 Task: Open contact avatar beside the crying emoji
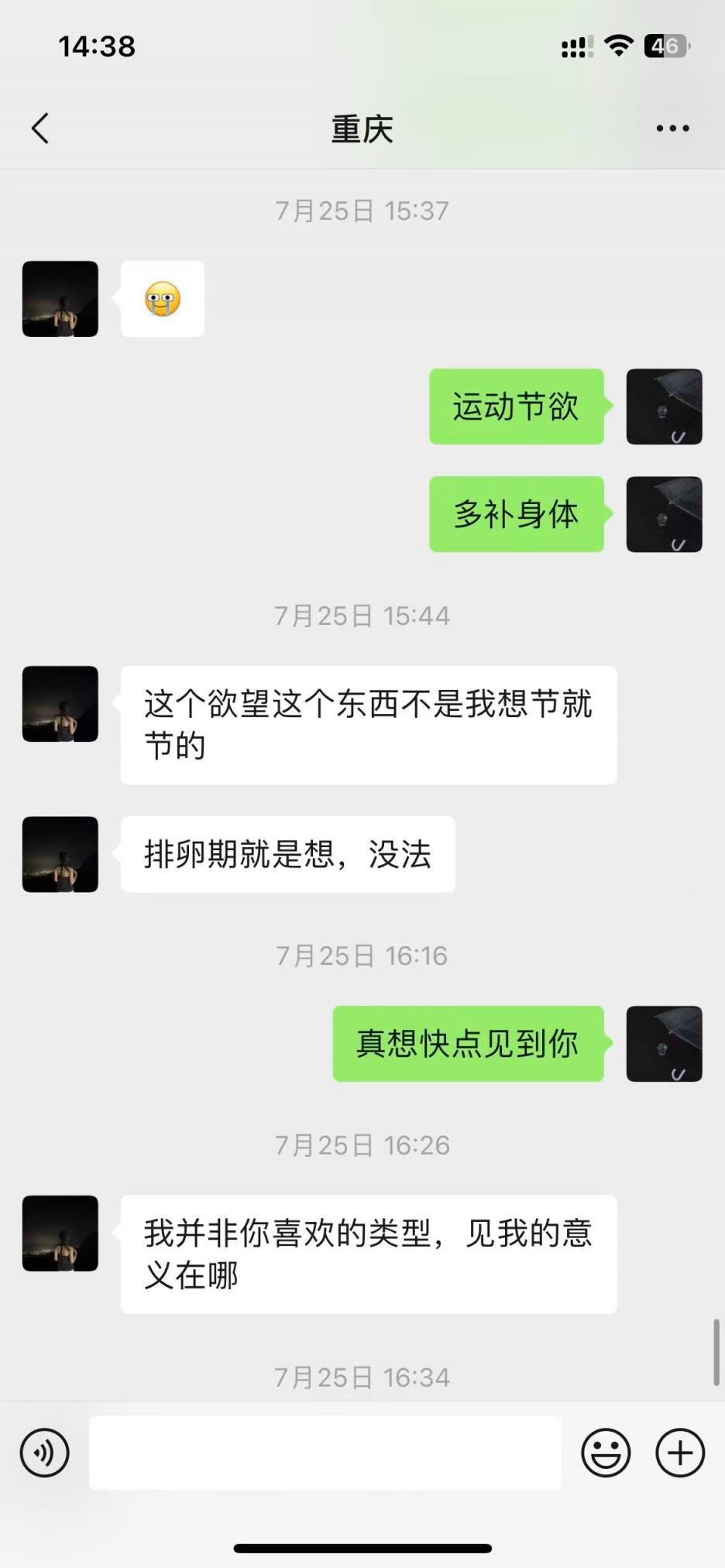60,299
